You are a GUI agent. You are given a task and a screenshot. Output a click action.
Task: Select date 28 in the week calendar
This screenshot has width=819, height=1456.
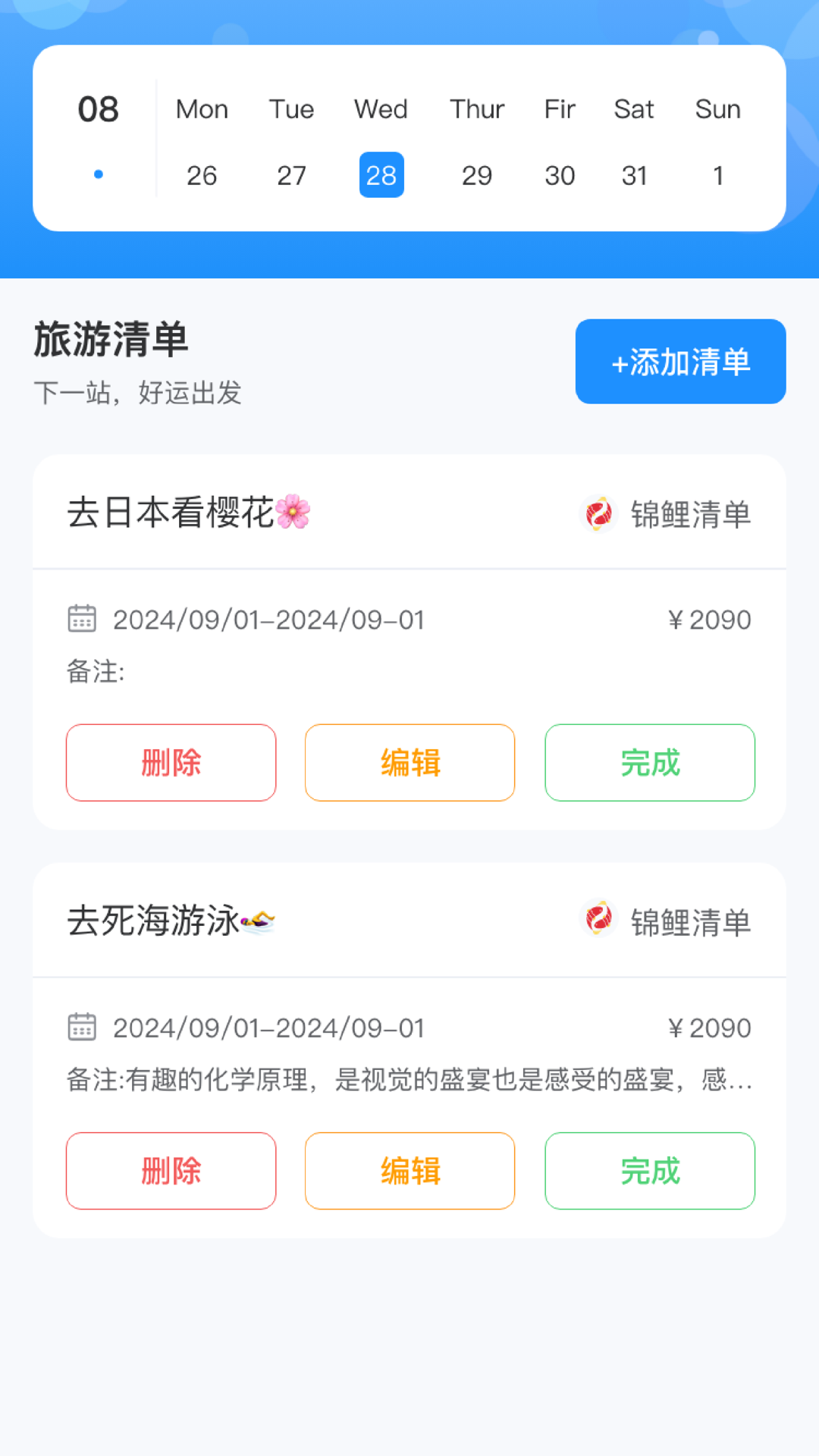pyautogui.click(x=381, y=175)
